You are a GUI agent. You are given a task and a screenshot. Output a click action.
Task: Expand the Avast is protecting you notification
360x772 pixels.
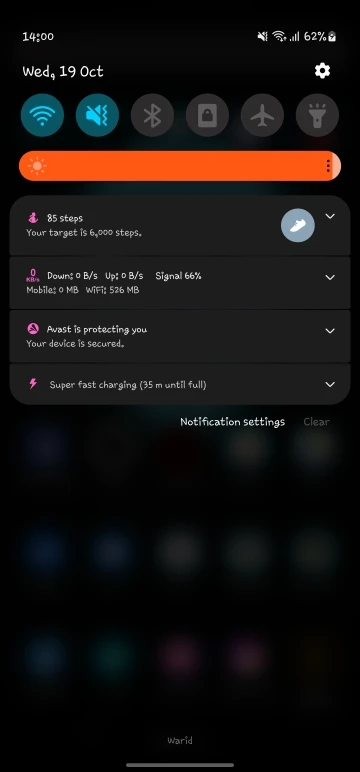(x=330, y=331)
